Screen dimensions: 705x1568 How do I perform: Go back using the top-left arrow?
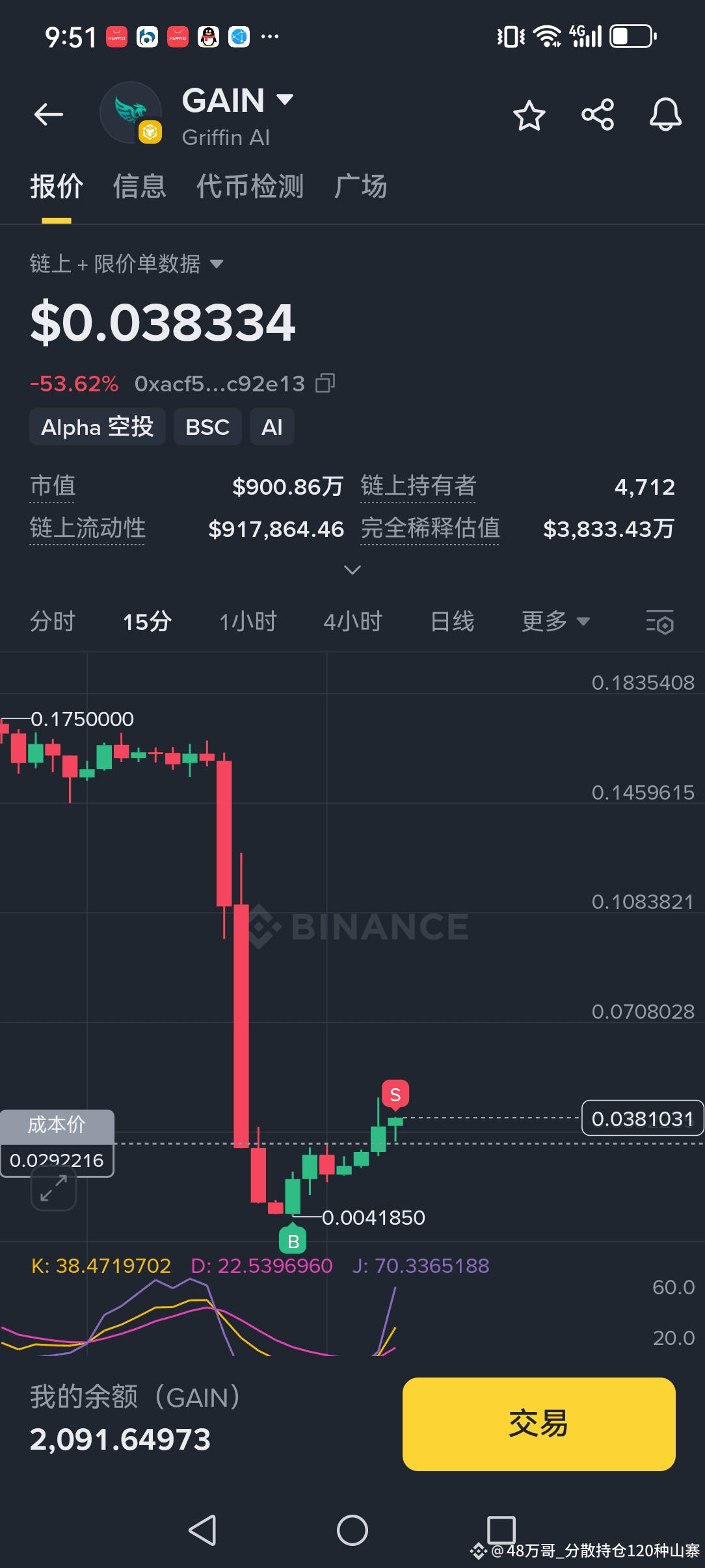point(49,115)
